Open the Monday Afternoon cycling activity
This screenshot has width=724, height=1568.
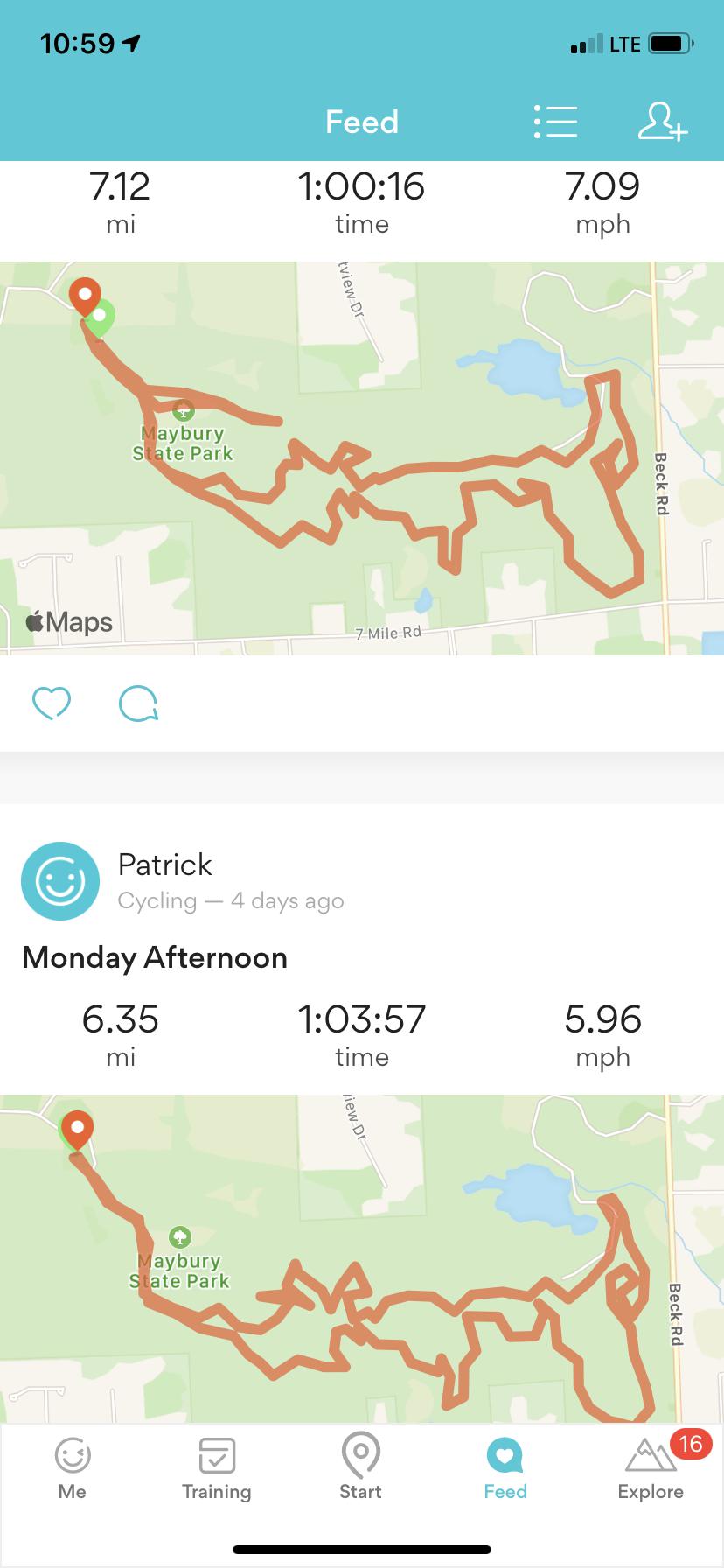pos(155,957)
